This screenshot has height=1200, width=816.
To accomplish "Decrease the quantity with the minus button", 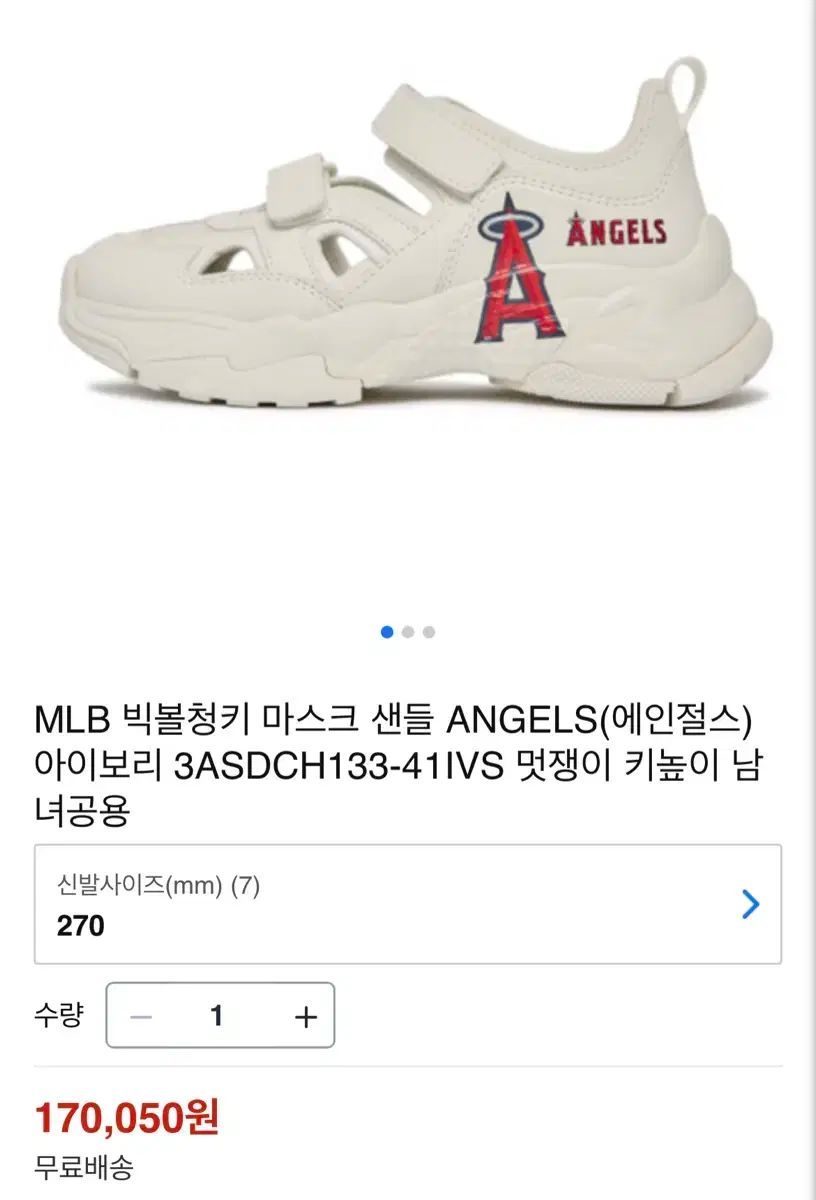I will tap(141, 1017).
